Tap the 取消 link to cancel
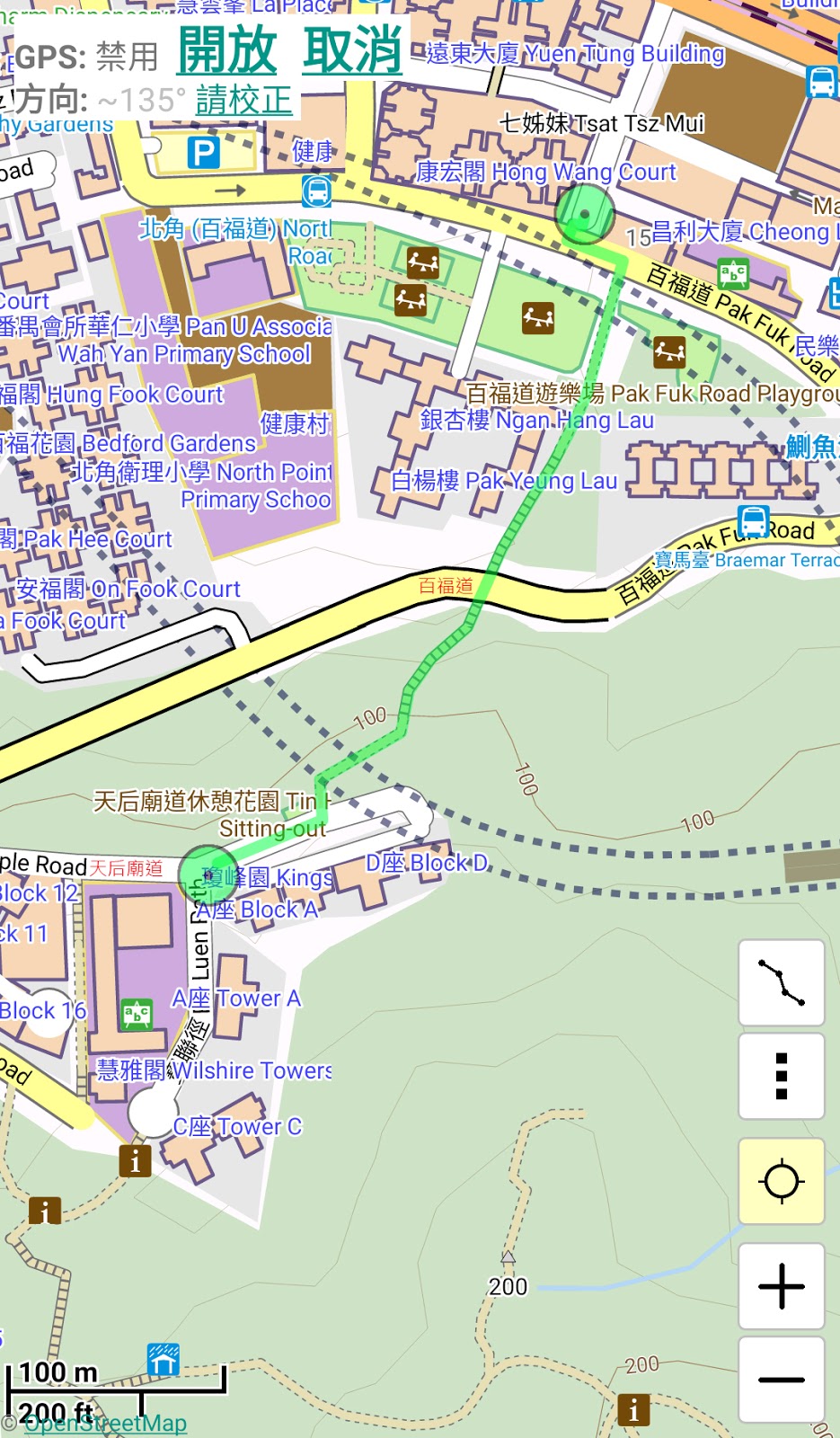The image size is (840, 1438). [352, 51]
